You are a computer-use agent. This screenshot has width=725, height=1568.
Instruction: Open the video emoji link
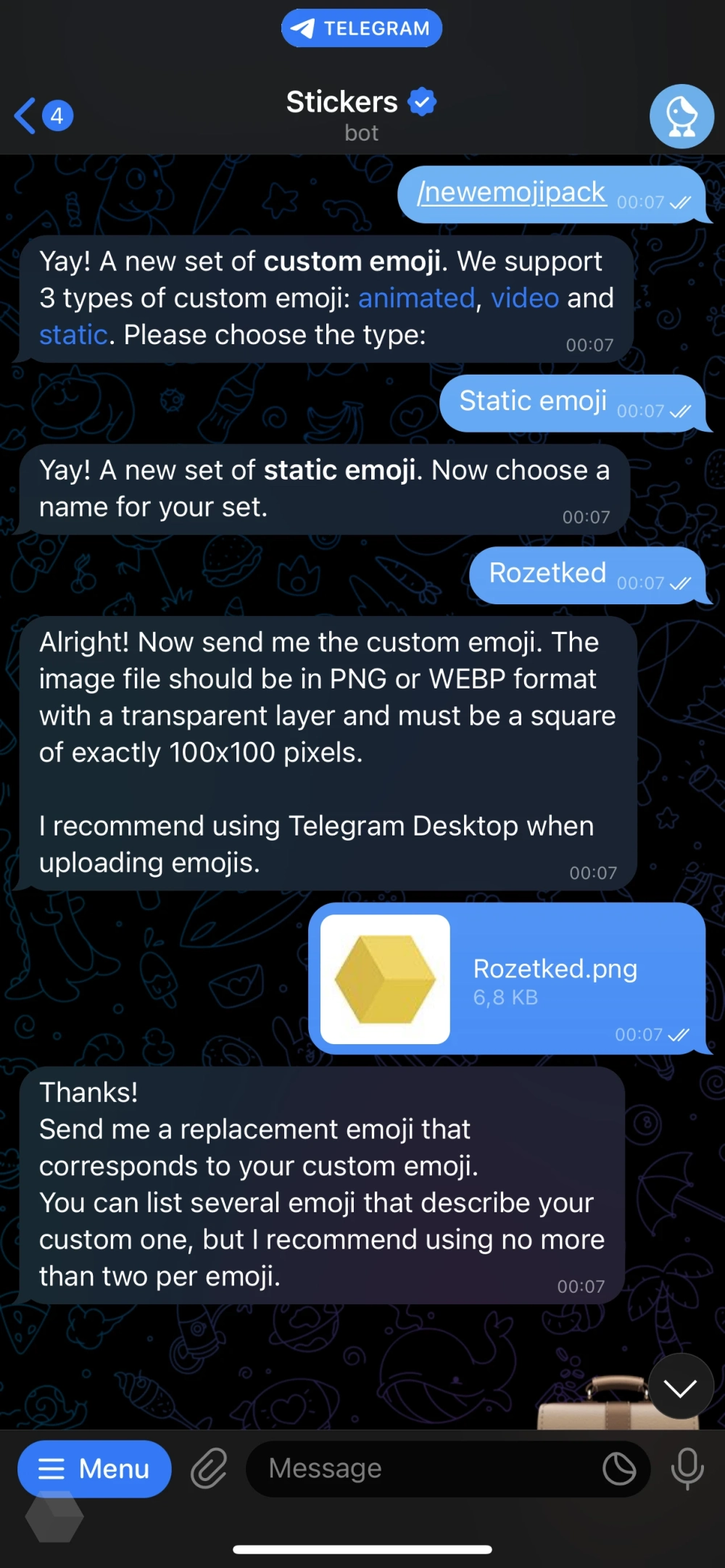(525, 298)
